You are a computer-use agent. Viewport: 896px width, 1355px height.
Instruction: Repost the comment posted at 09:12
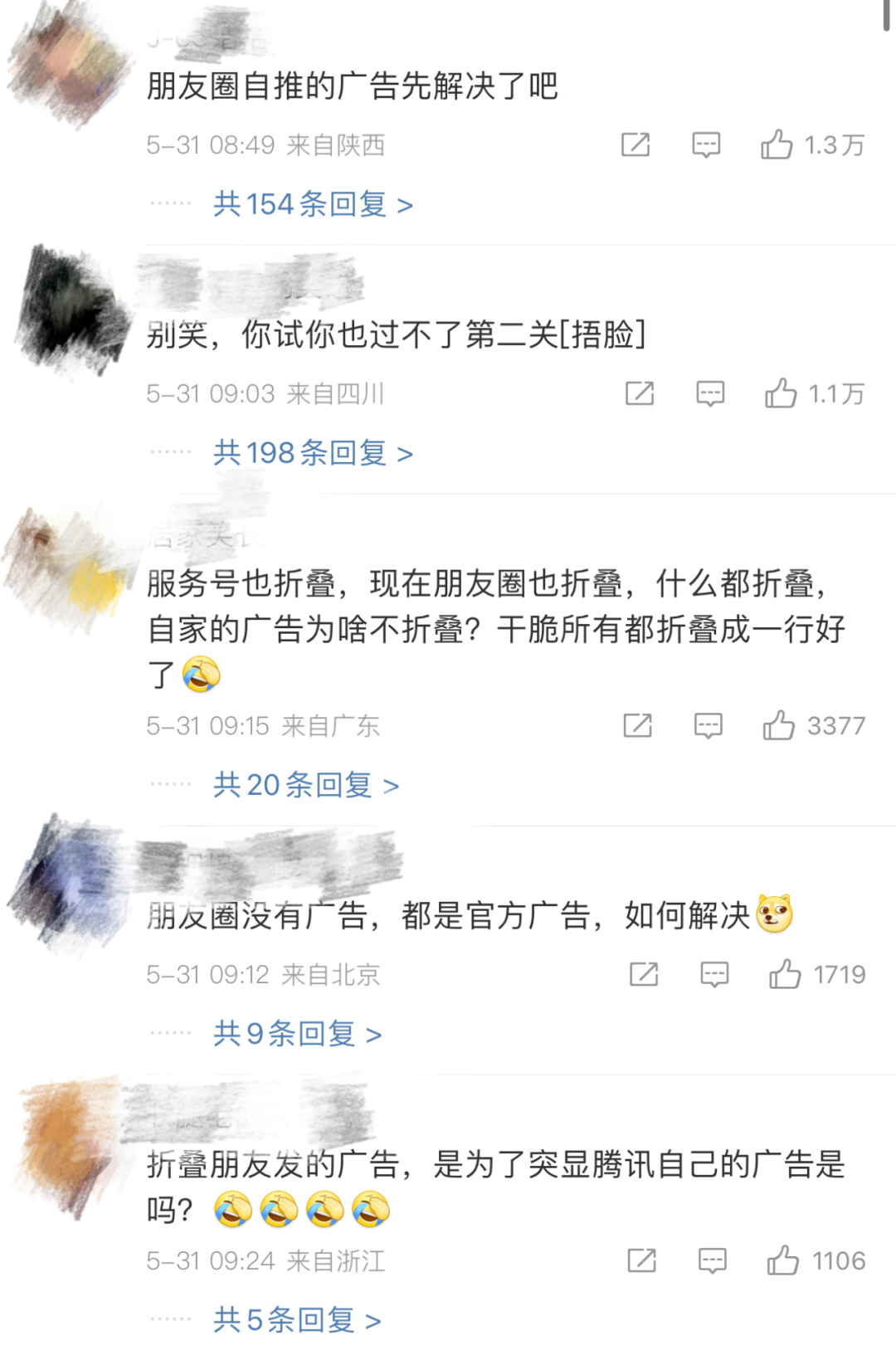[644, 974]
